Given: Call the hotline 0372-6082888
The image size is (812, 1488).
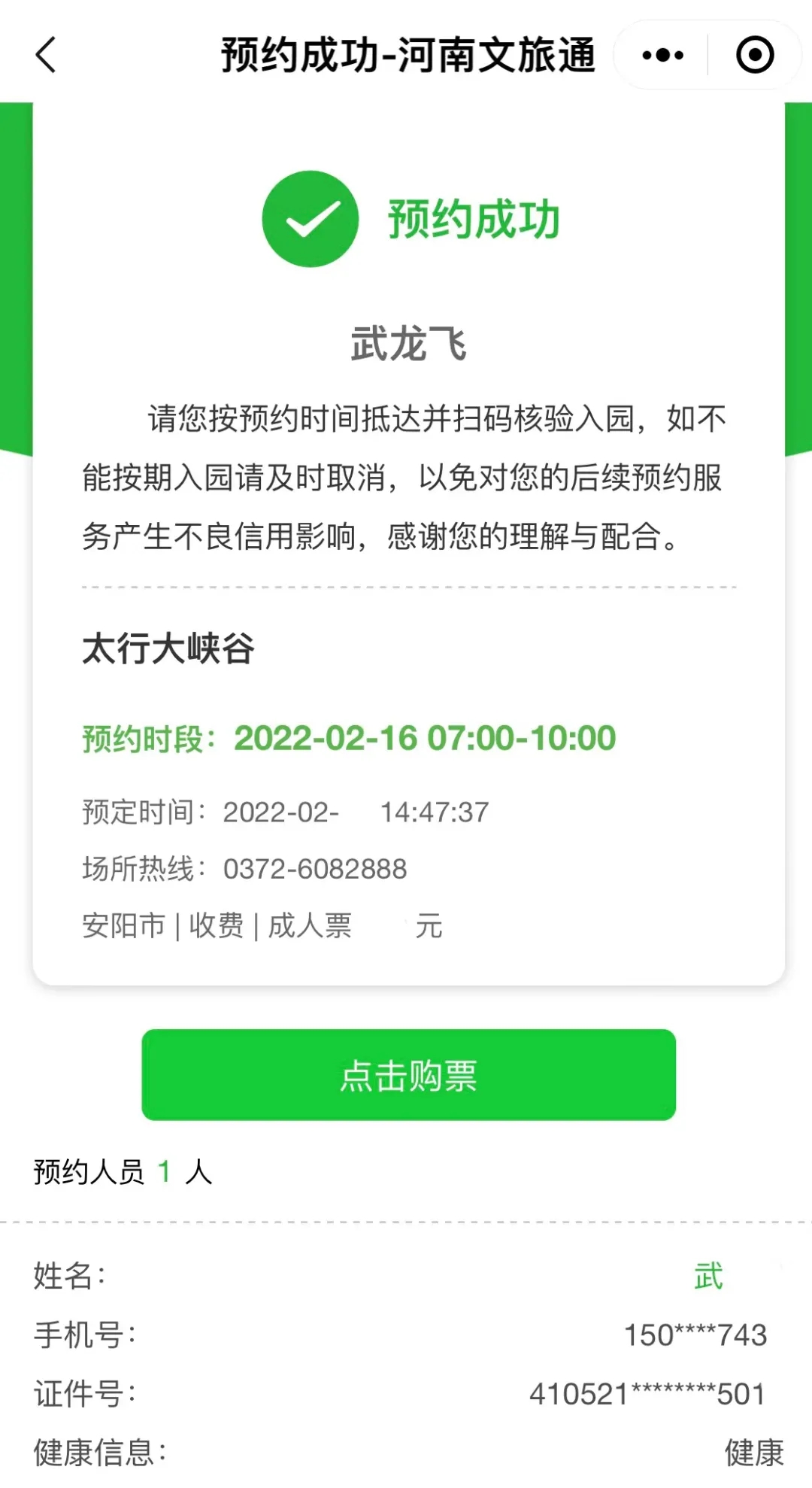Looking at the screenshot, I should (x=314, y=868).
